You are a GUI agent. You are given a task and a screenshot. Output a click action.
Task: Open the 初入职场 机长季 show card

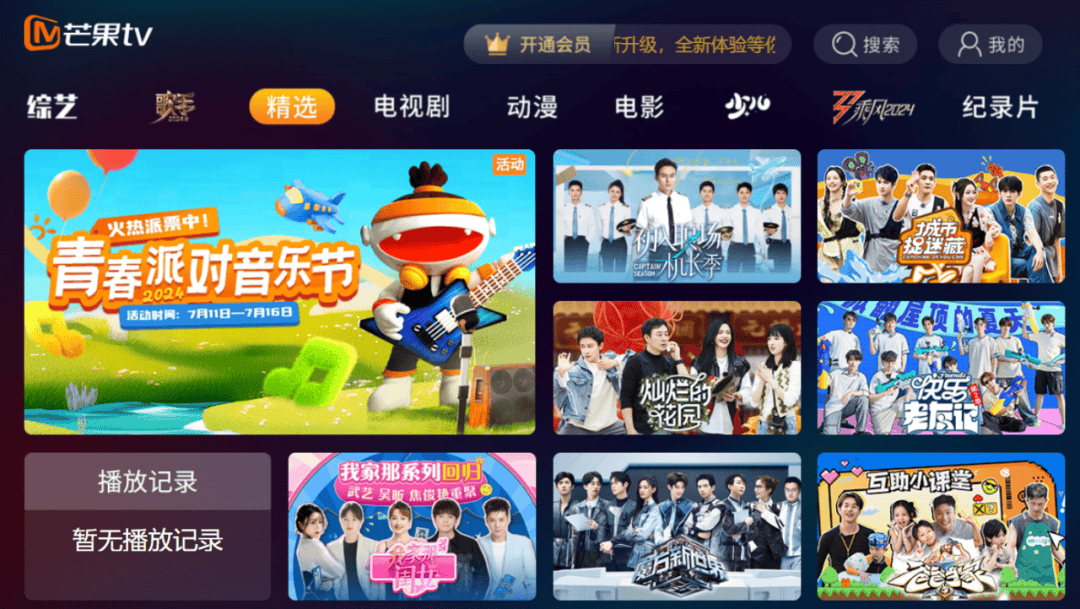(677, 216)
